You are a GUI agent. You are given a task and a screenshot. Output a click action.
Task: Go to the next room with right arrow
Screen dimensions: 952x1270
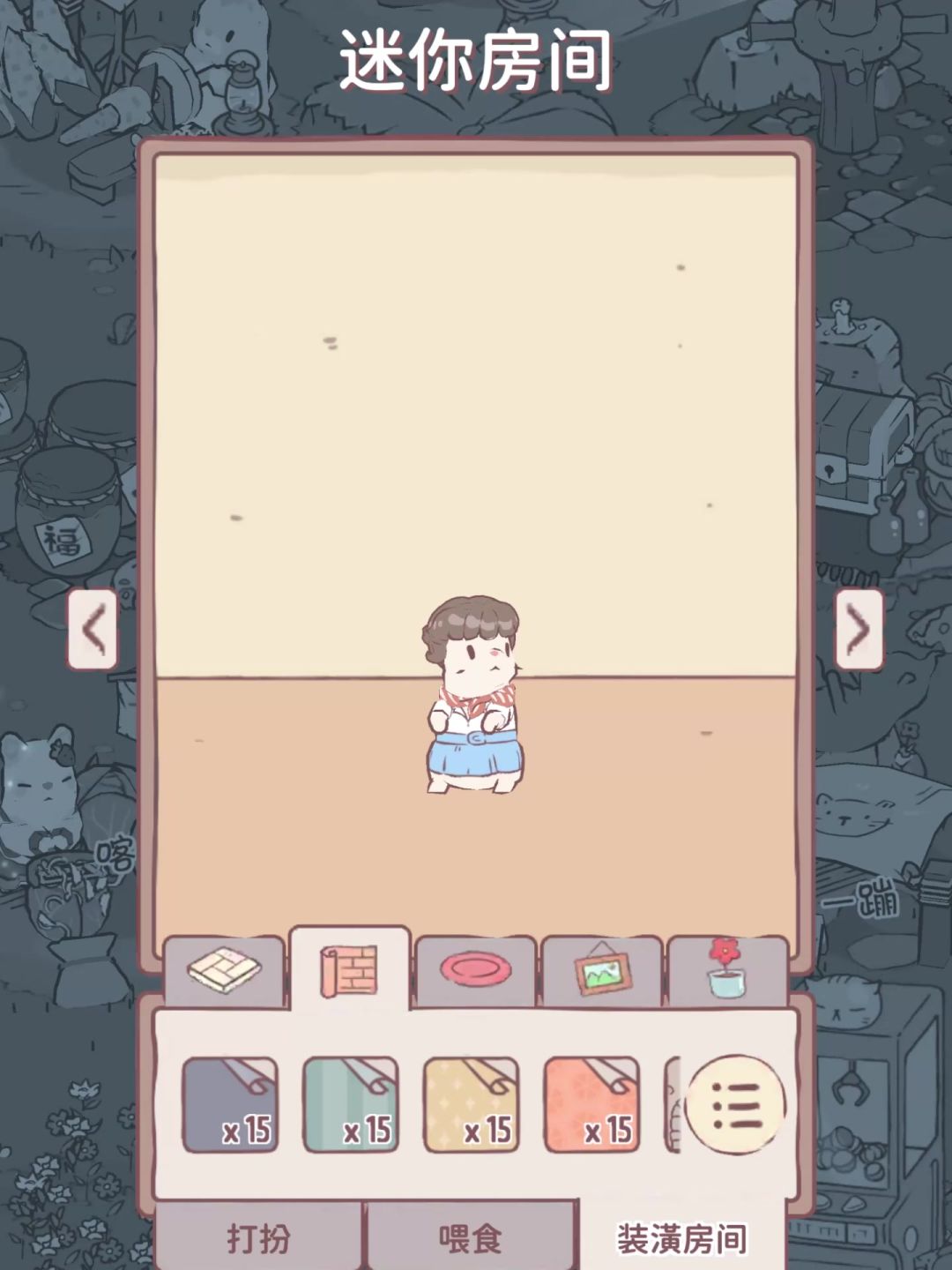pyautogui.click(x=859, y=629)
